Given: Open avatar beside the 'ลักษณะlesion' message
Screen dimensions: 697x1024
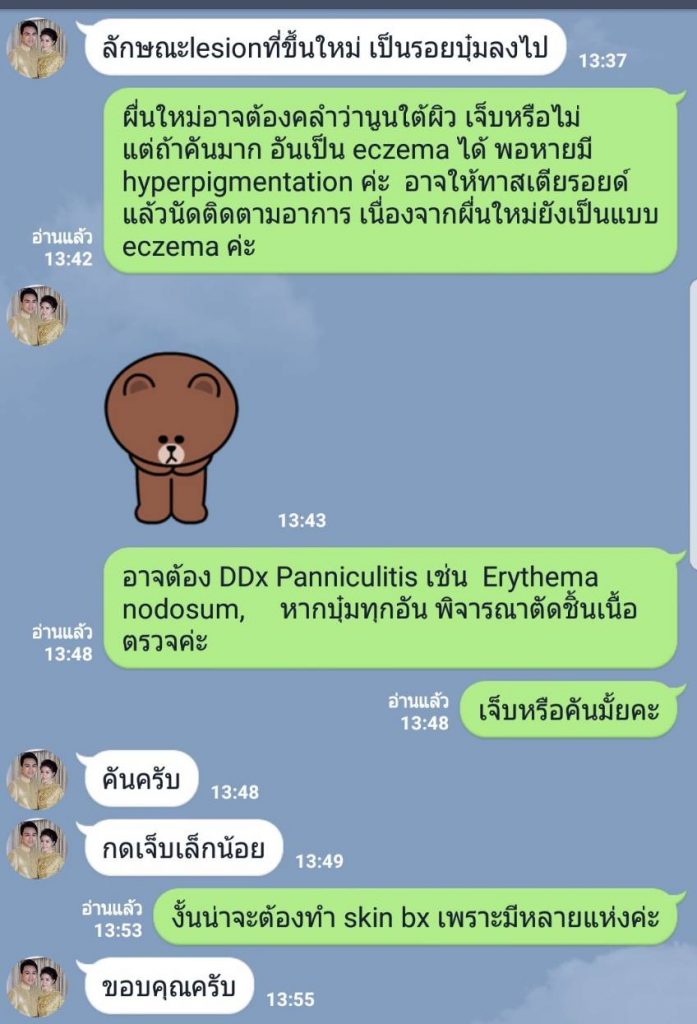Looking at the screenshot, I should point(37,48).
